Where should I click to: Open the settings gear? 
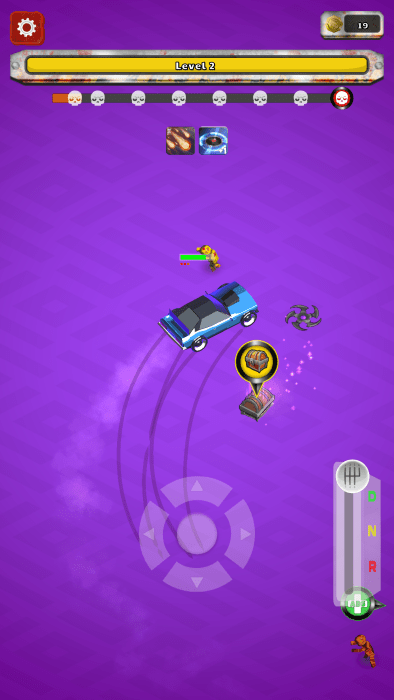coord(27,28)
